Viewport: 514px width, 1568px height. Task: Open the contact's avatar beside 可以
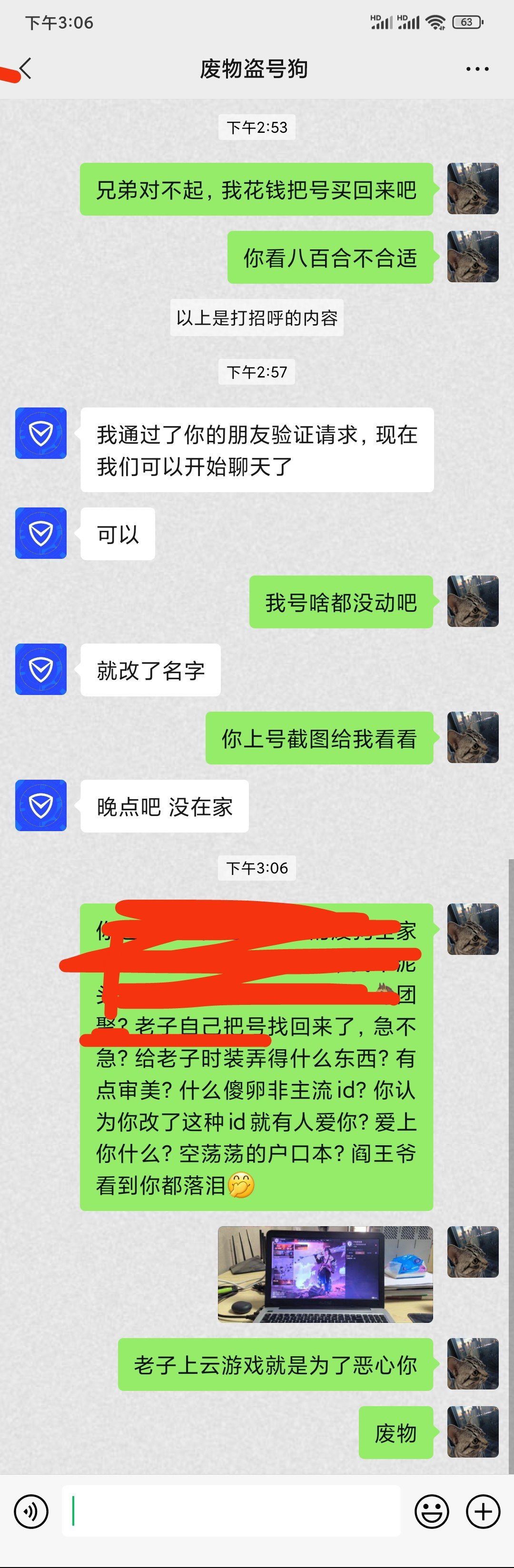[41, 533]
